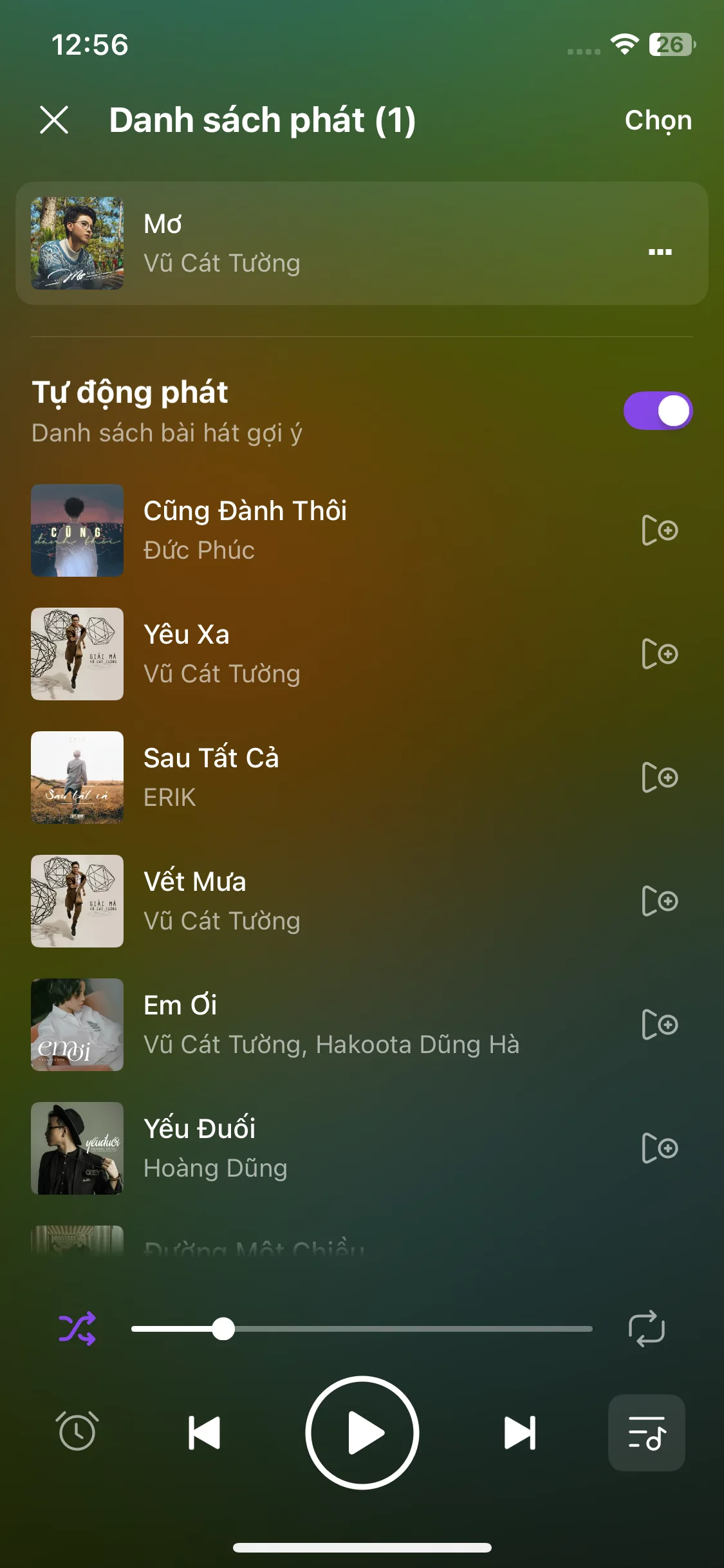Close the playlist screen
This screenshot has width=724, height=1568.
pos(55,120)
